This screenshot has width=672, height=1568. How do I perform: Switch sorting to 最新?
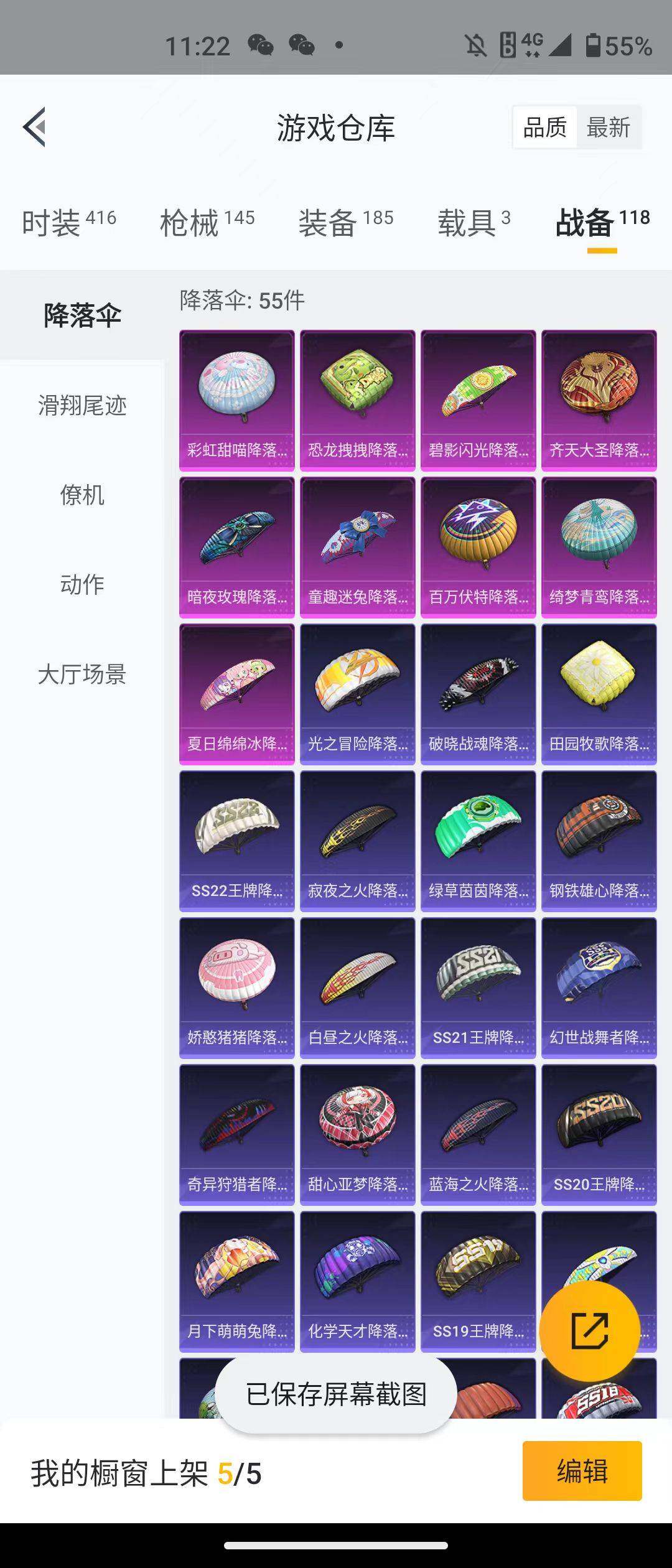click(x=609, y=128)
